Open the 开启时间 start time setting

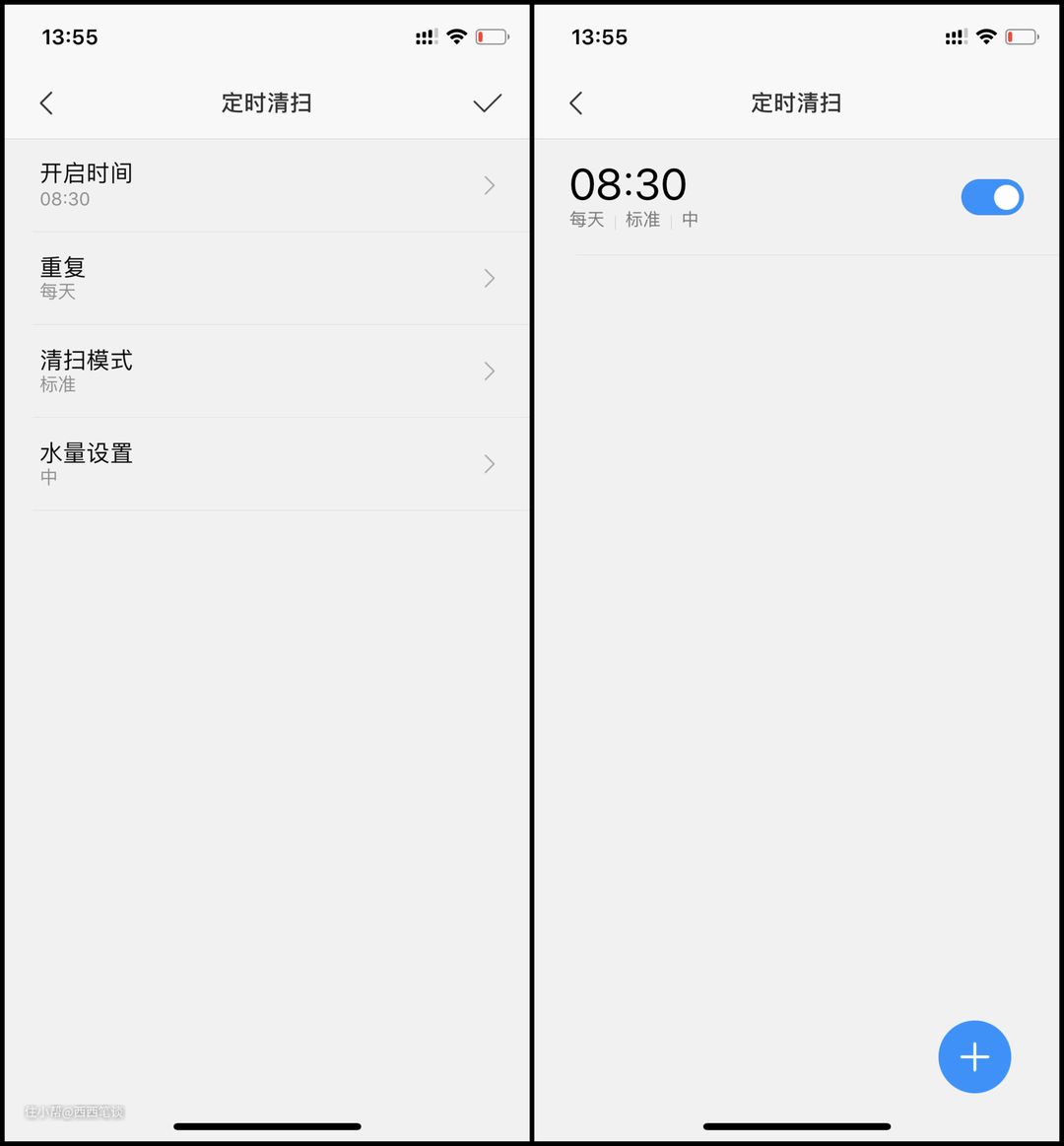tap(266, 185)
